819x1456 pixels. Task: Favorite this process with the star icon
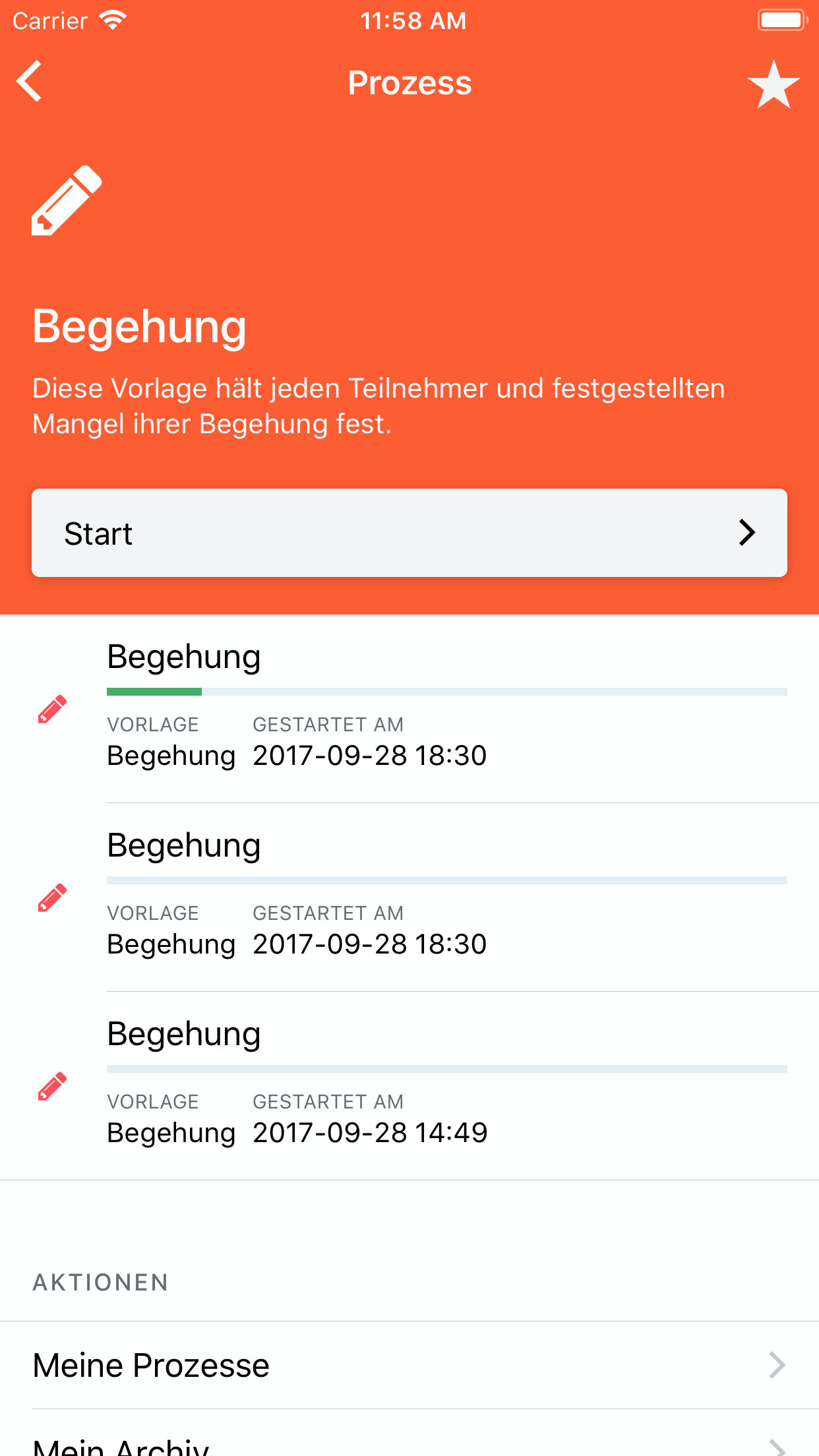773,82
